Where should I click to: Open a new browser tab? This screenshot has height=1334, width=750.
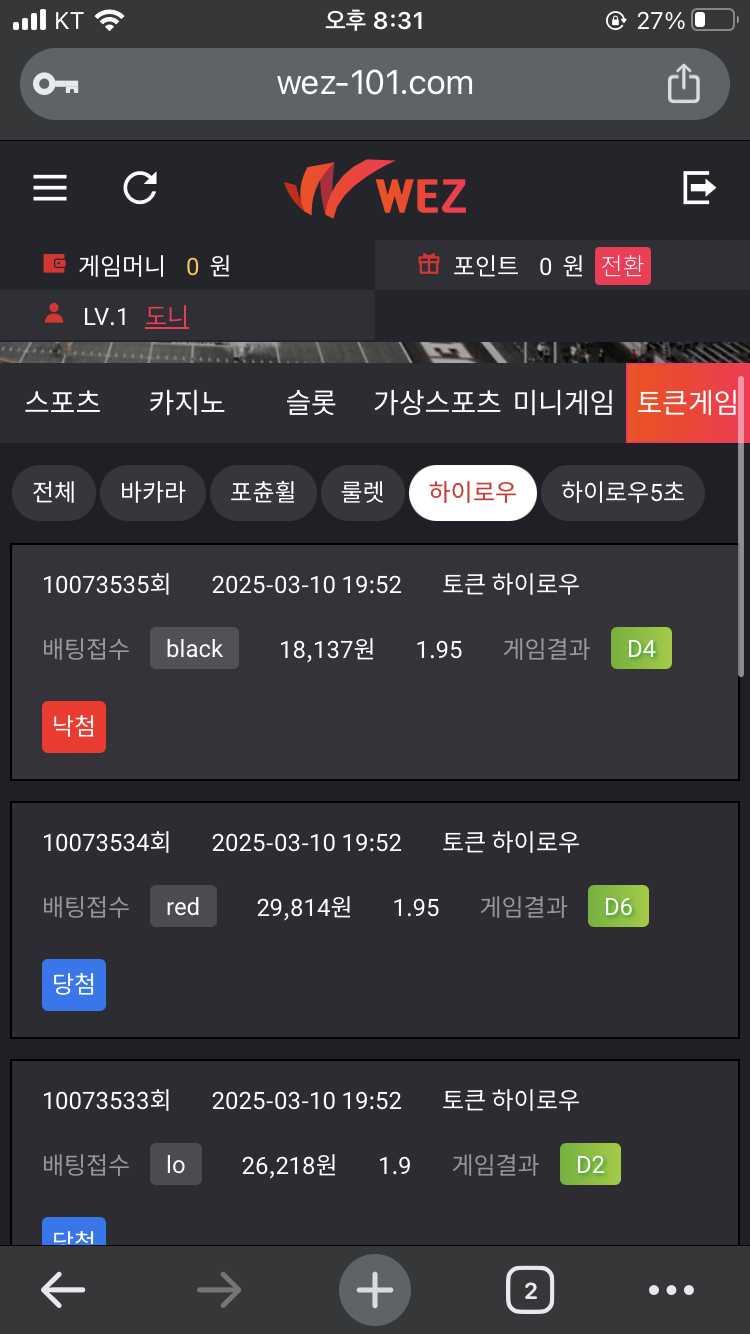click(x=375, y=1290)
